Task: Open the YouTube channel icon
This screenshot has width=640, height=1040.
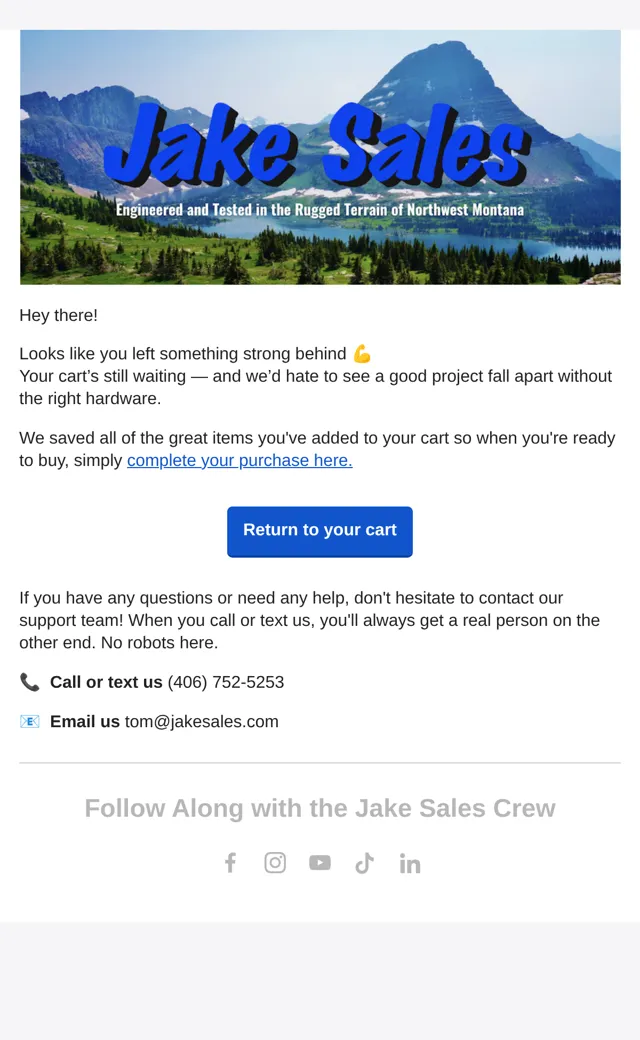Action: click(x=320, y=863)
